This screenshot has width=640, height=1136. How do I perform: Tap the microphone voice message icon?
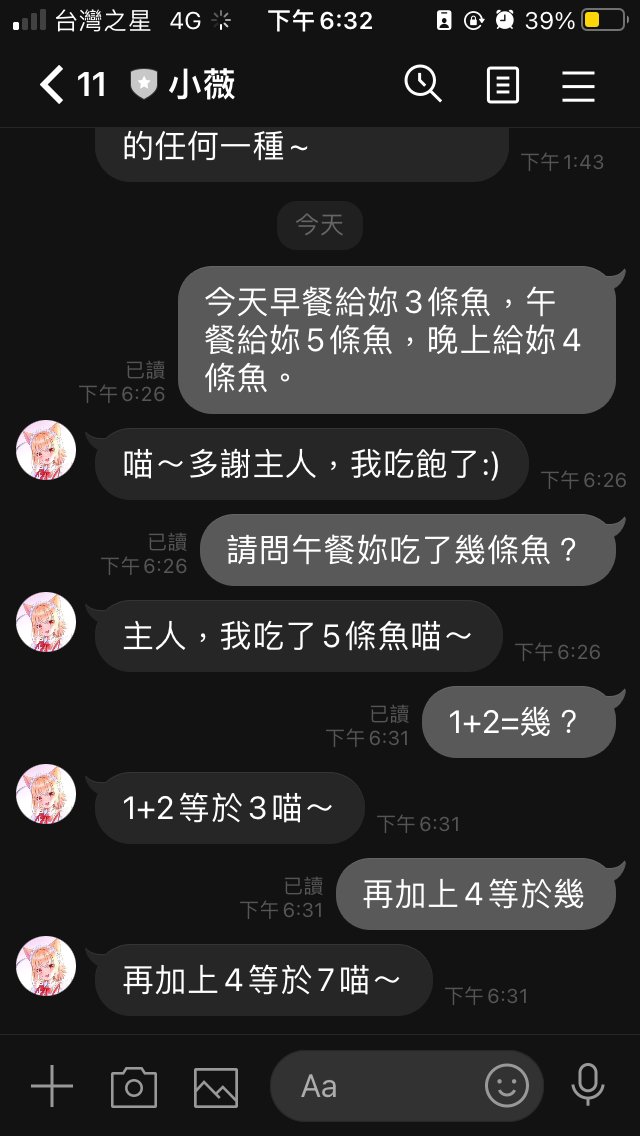(x=588, y=1086)
